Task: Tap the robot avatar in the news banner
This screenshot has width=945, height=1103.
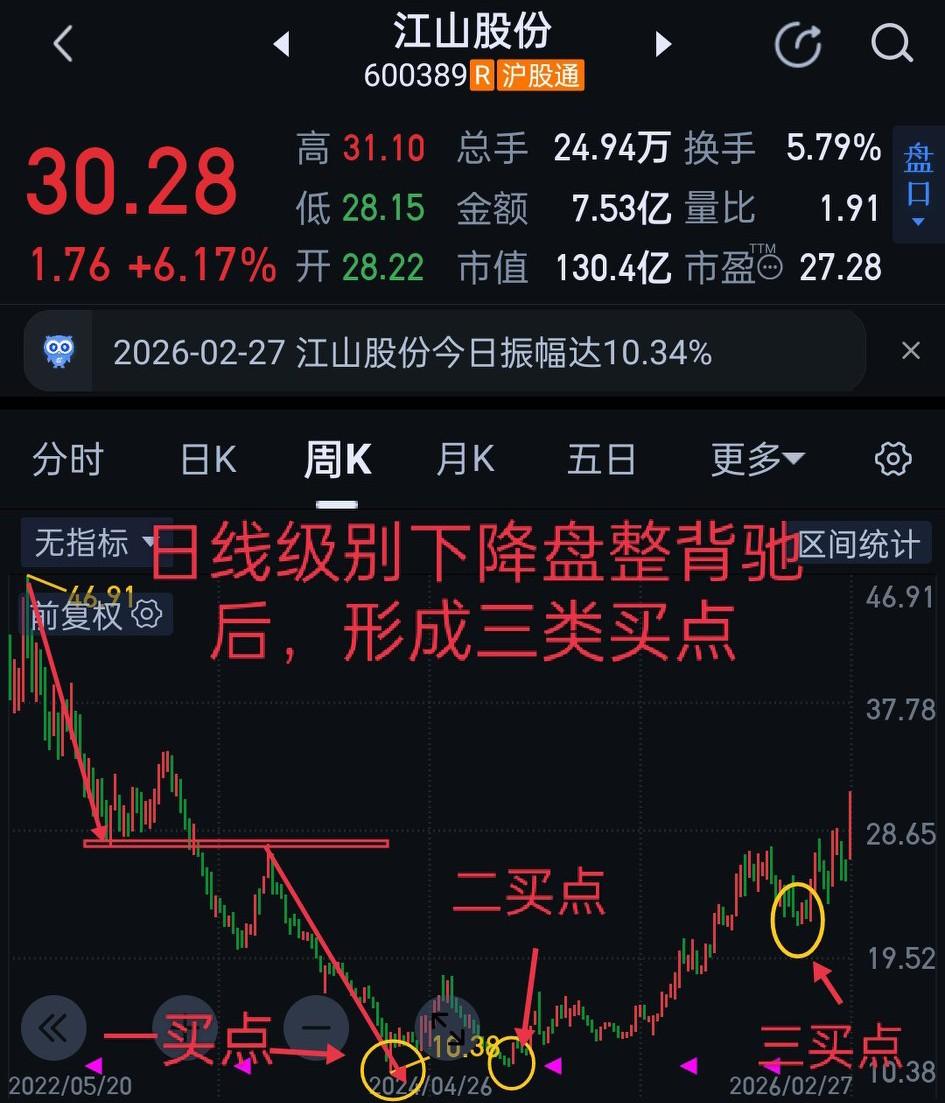Action: coord(57,351)
